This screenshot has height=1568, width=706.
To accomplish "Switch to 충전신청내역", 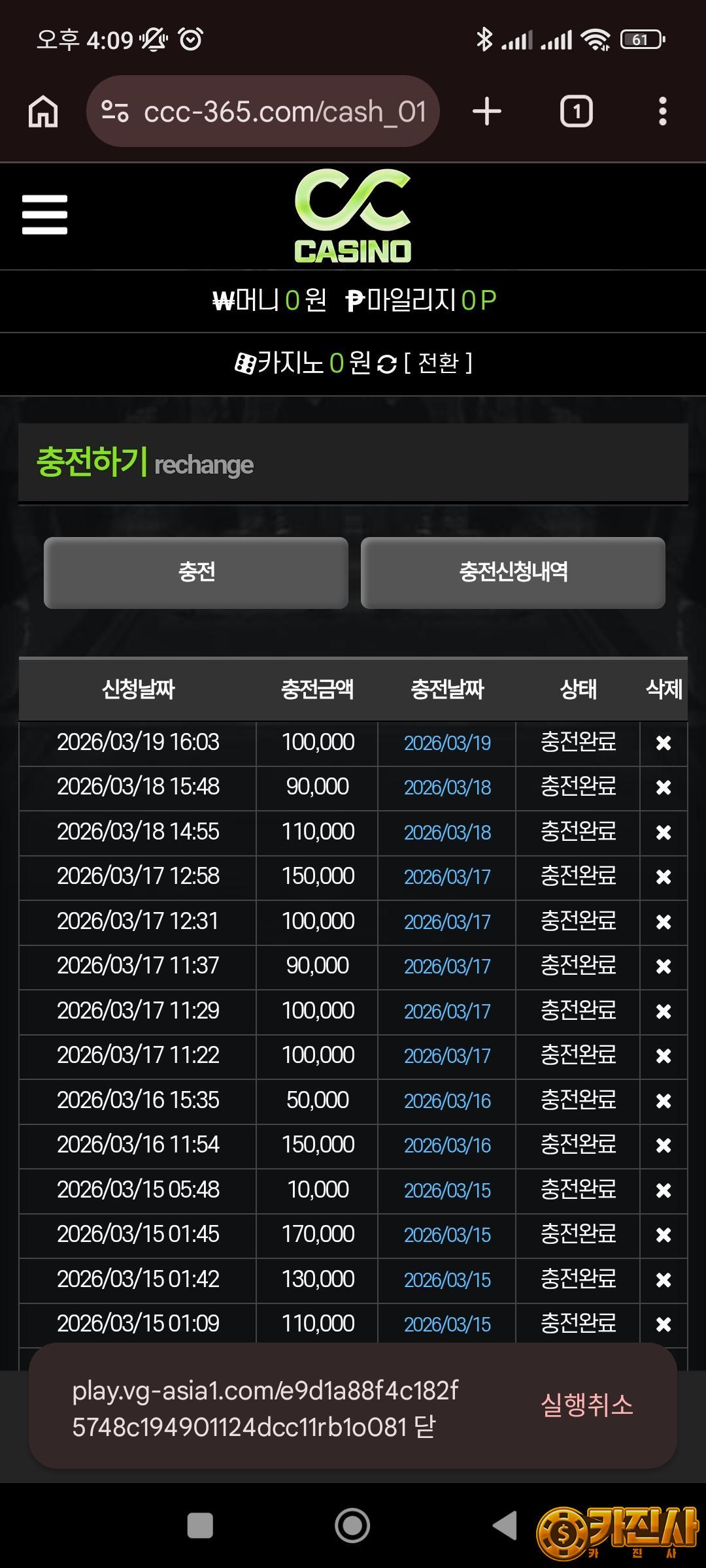I will [513, 573].
